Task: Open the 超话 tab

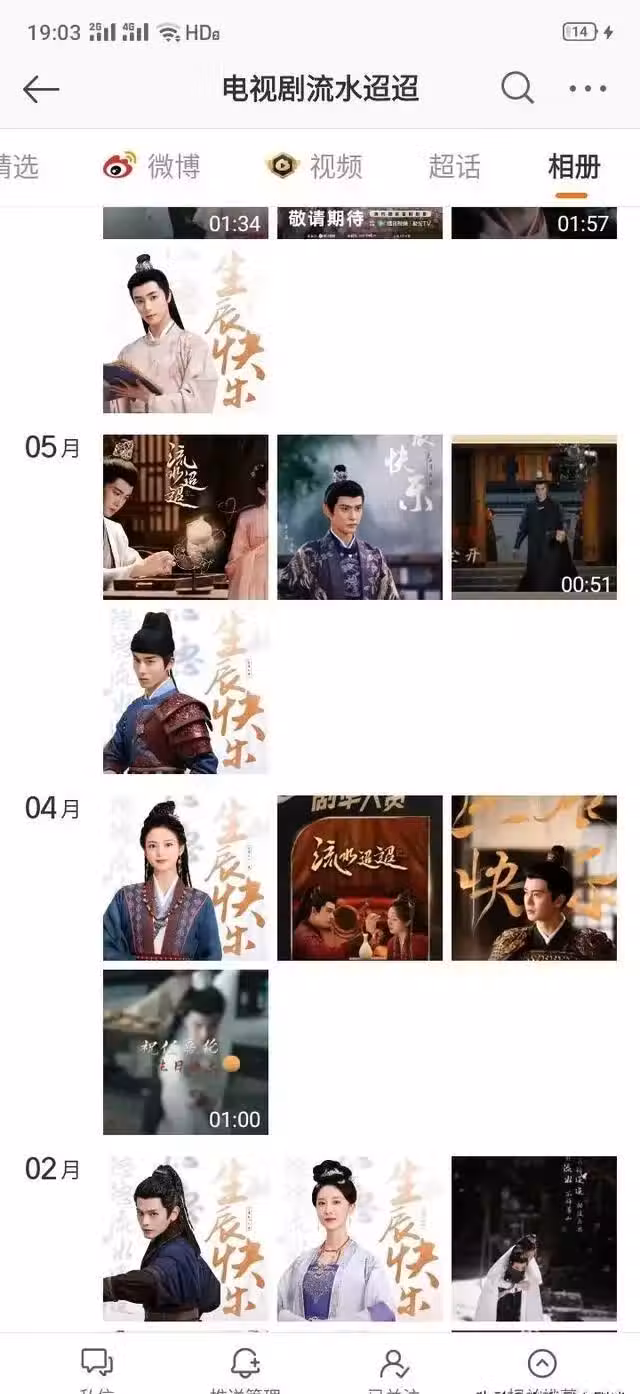Action: point(454,166)
